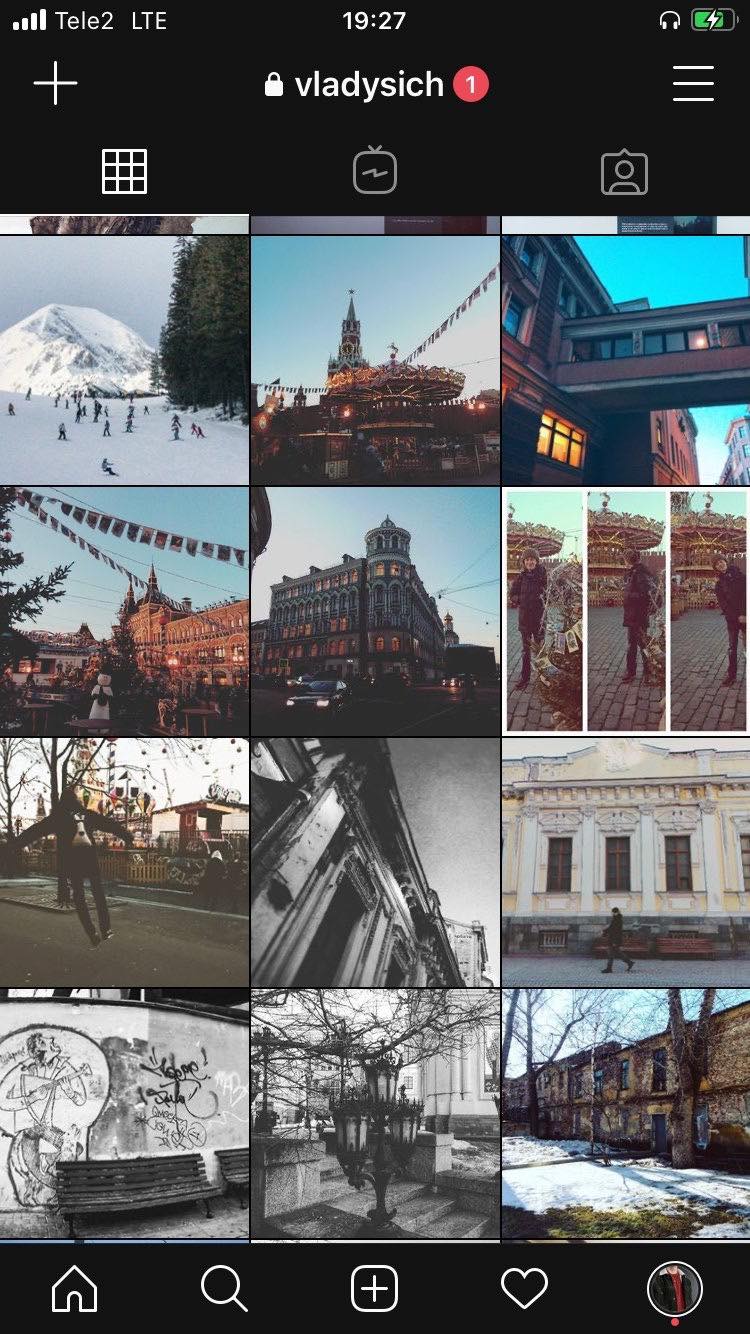Go to the Home feed
The height and width of the screenshot is (1334, 750).
pyautogui.click(x=75, y=1289)
